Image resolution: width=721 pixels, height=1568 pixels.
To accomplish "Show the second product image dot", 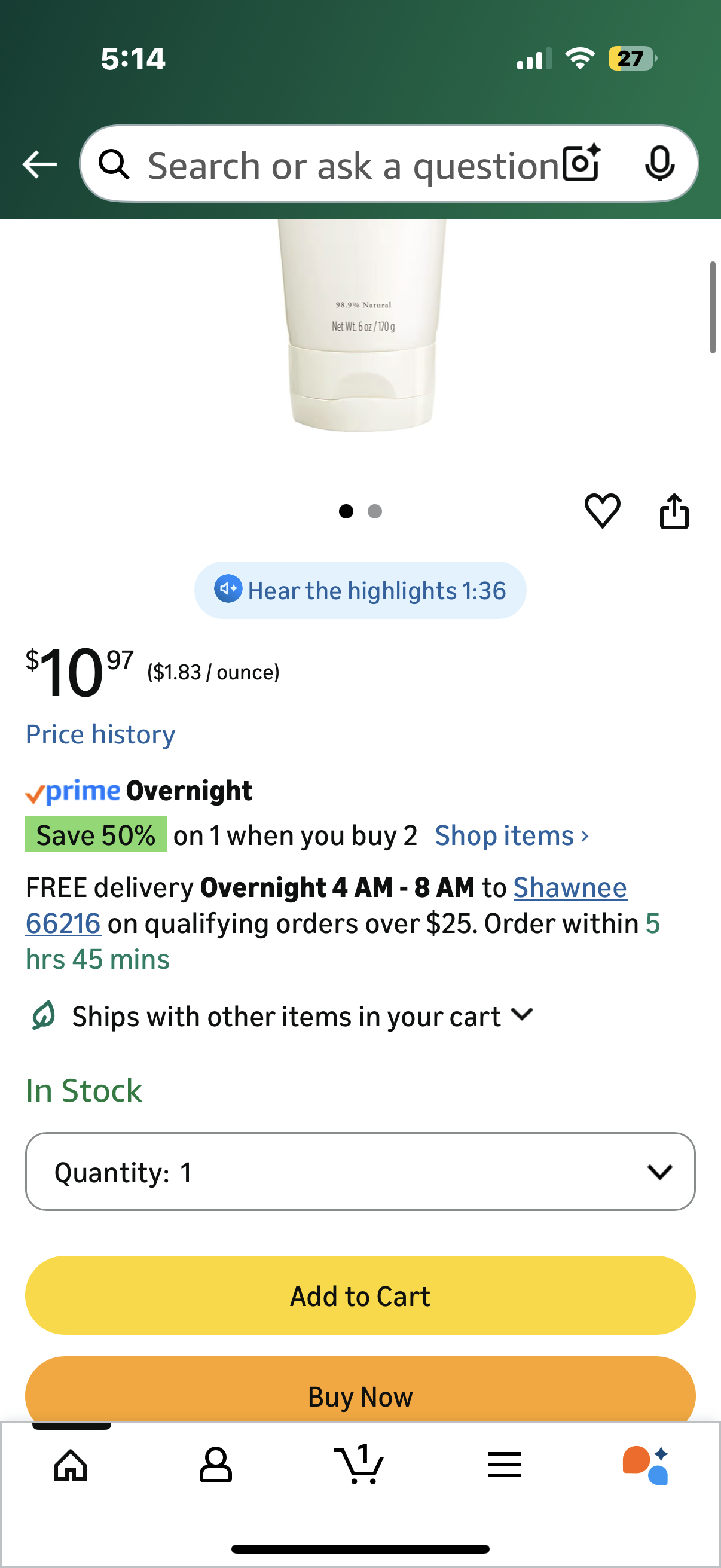I will [375, 511].
